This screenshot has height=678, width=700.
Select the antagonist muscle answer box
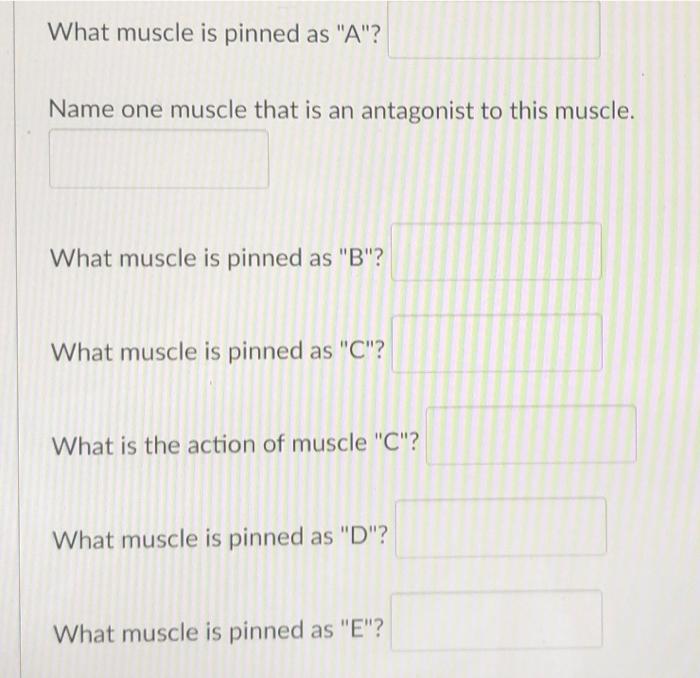click(x=159, y=160)
